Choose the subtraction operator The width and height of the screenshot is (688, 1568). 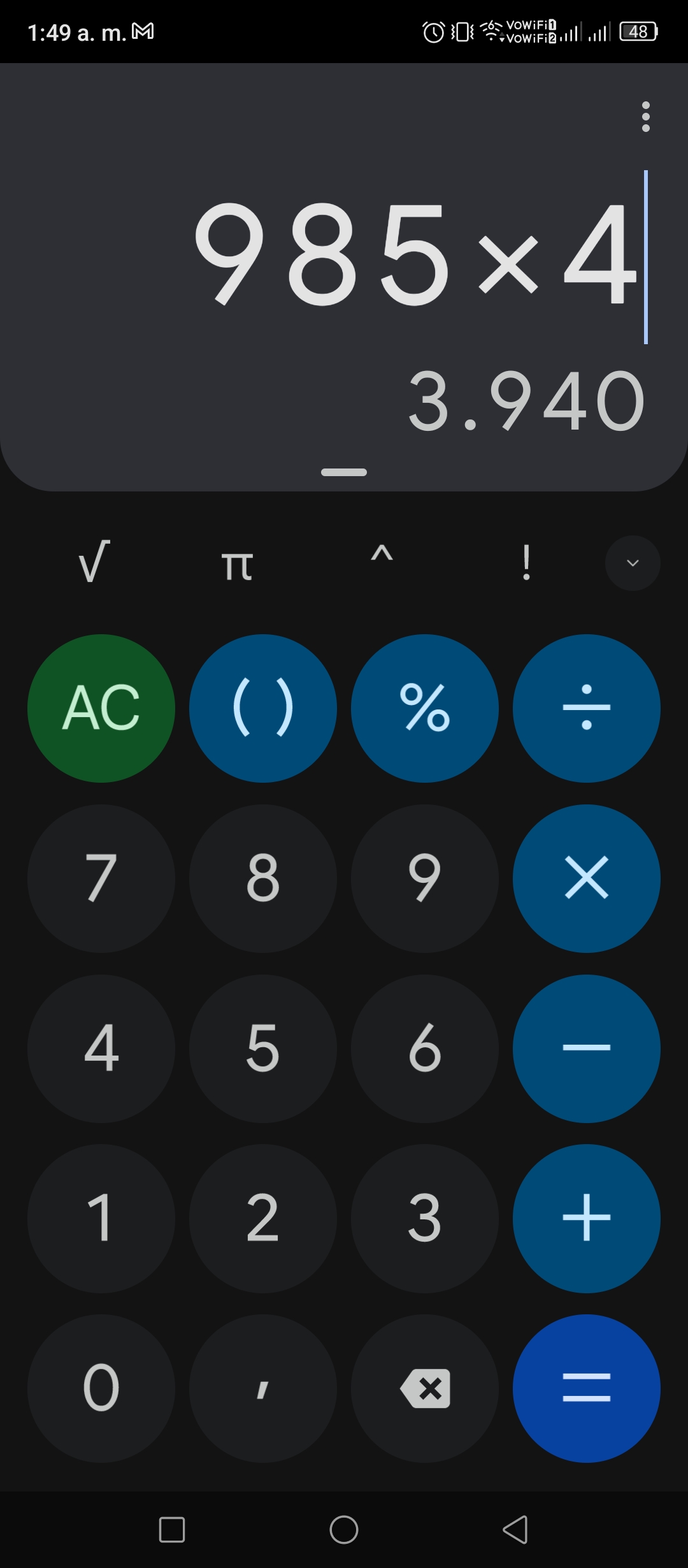(587, 1049)
